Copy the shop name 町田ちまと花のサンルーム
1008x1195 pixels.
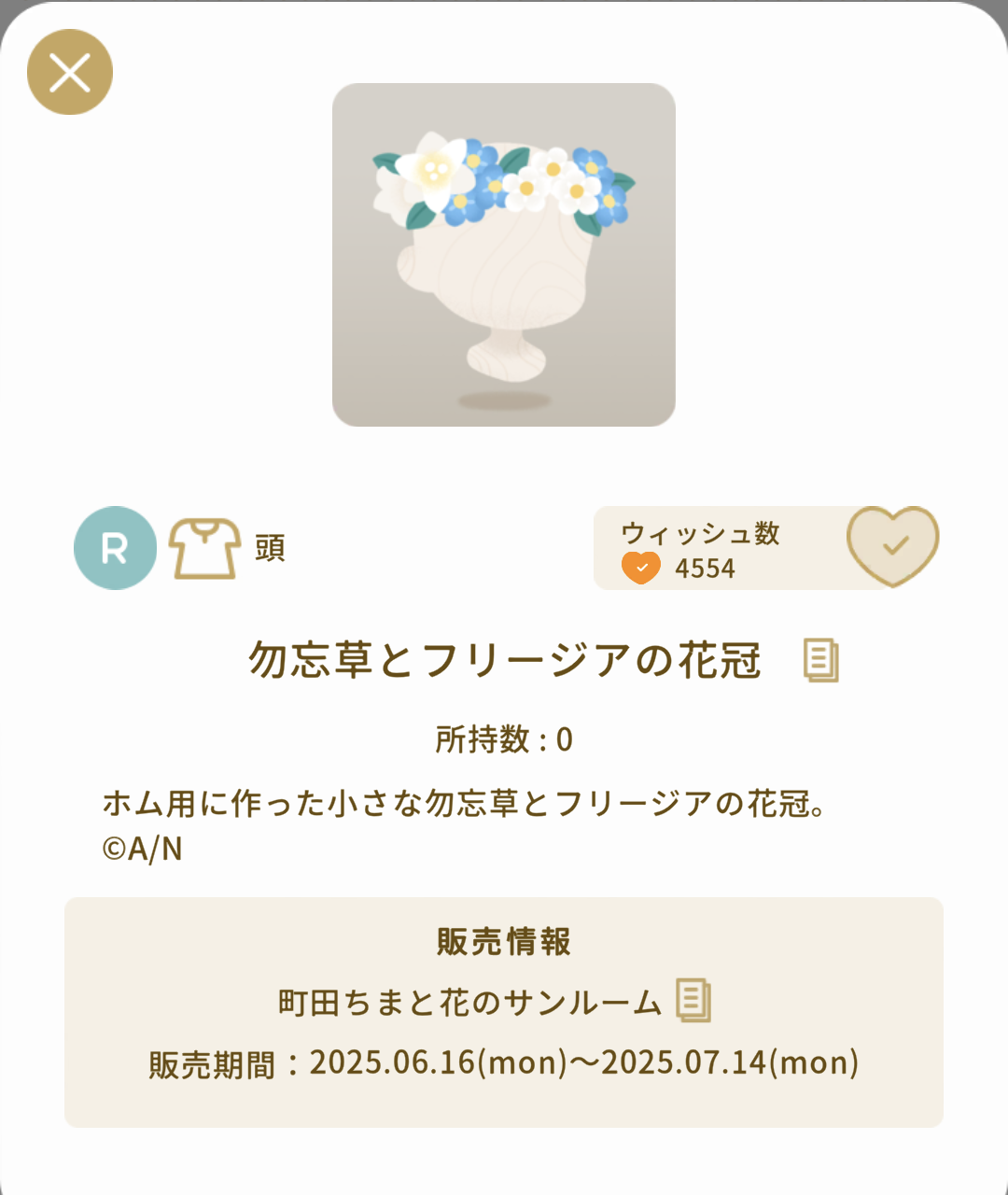point(693,1001)
